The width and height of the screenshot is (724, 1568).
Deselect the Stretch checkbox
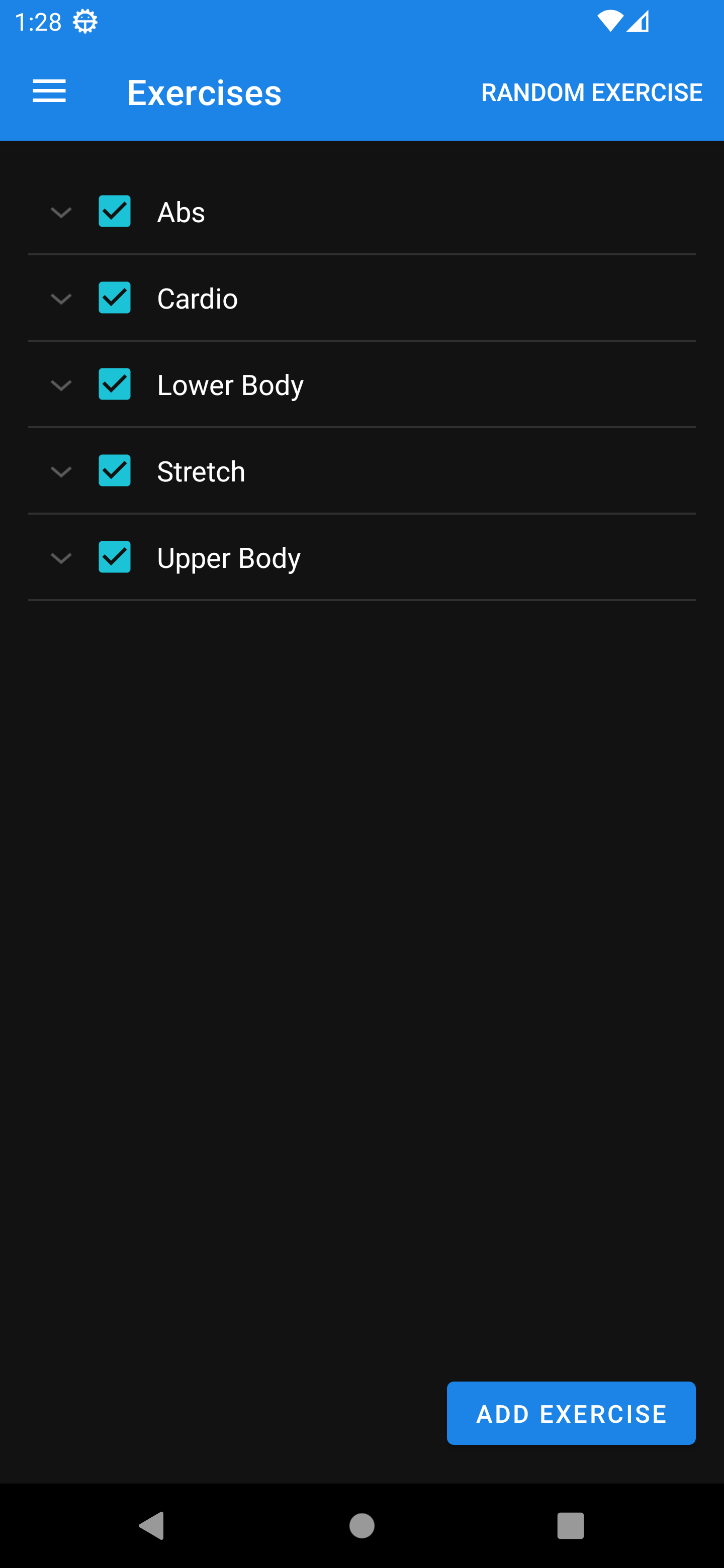point(115,470)
